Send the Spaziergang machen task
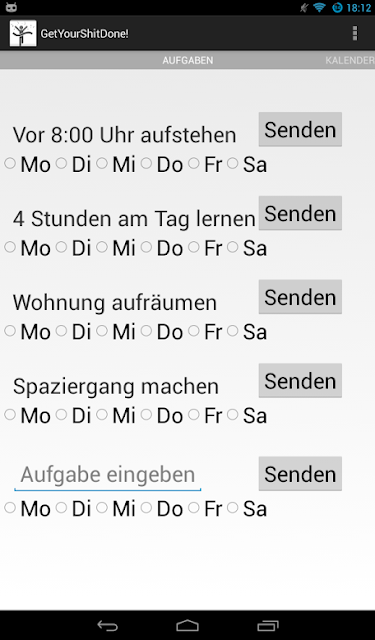 tap(300, 381)
